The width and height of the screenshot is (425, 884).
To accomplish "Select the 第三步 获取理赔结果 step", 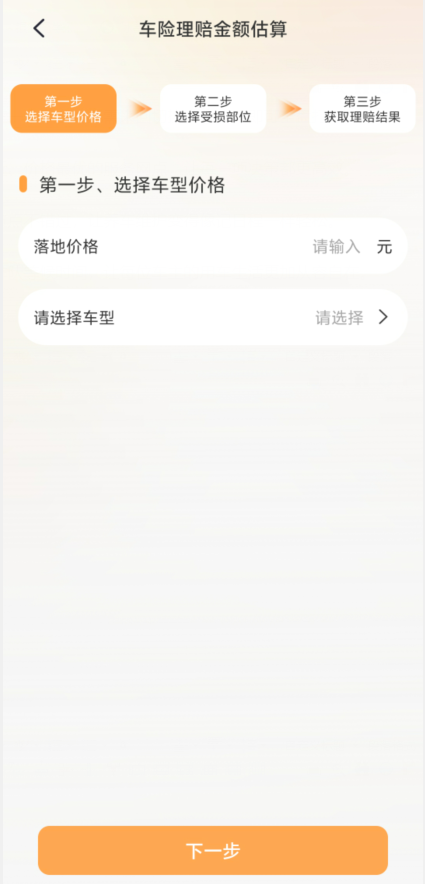I will point(362,109).
